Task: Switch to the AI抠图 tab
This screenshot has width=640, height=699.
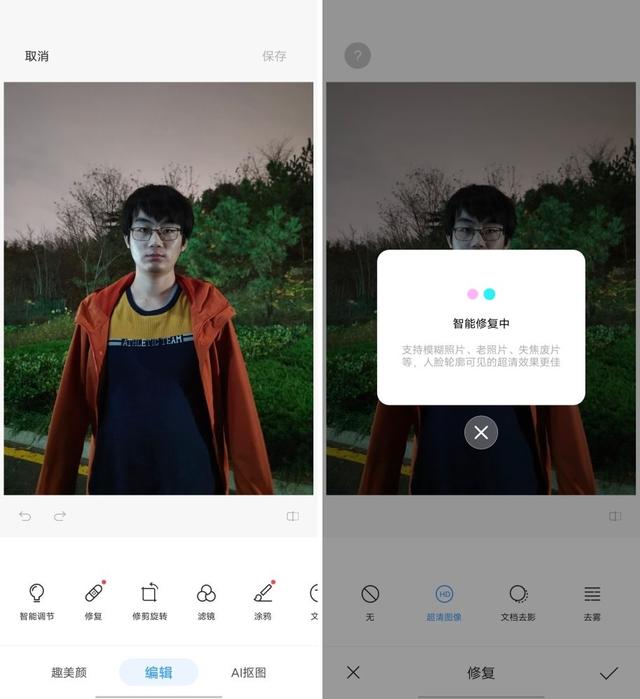Action: coord(248,672)
